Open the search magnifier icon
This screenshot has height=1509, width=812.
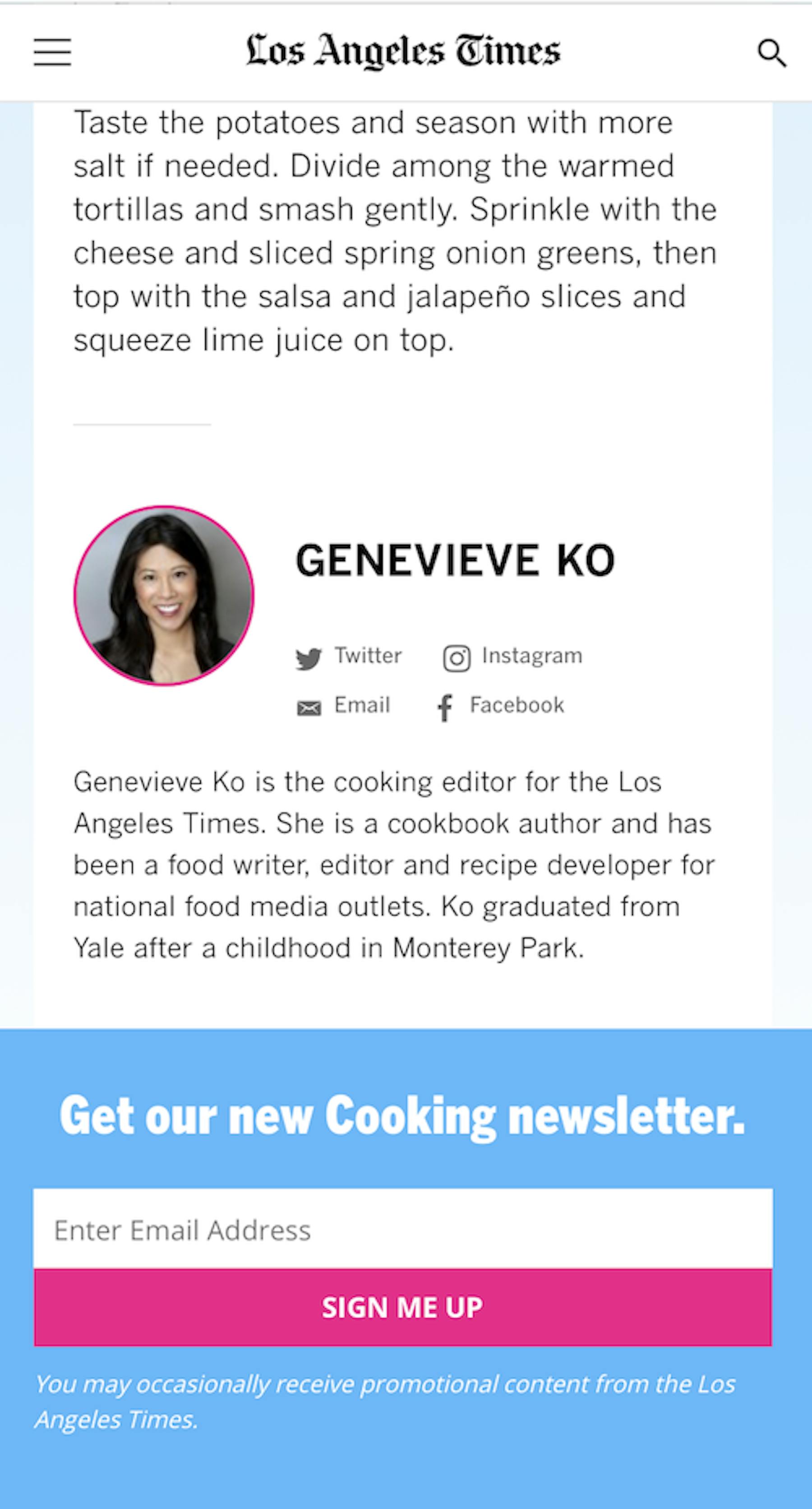[771, 53]
